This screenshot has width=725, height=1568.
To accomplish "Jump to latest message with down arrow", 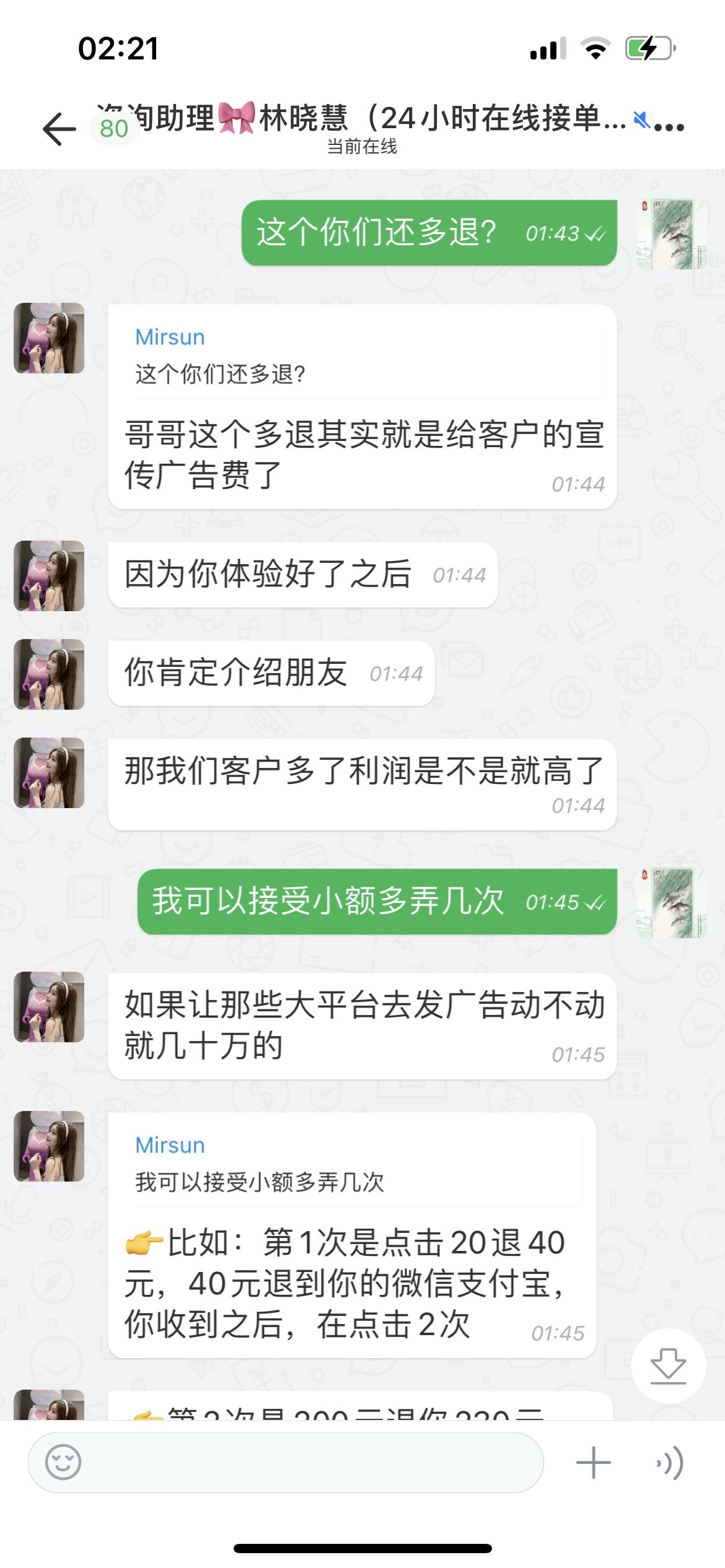I will (668, 1365).
